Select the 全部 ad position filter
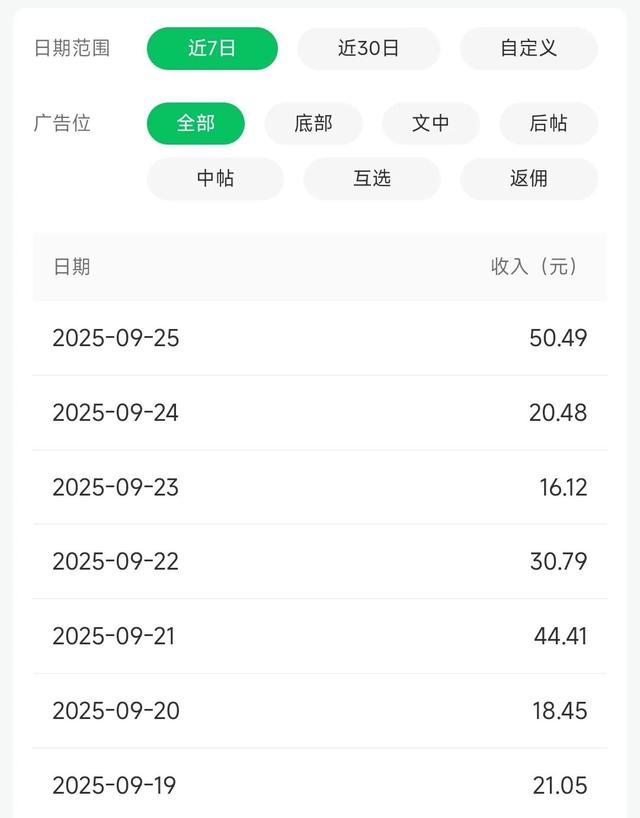 coord(196,124)
